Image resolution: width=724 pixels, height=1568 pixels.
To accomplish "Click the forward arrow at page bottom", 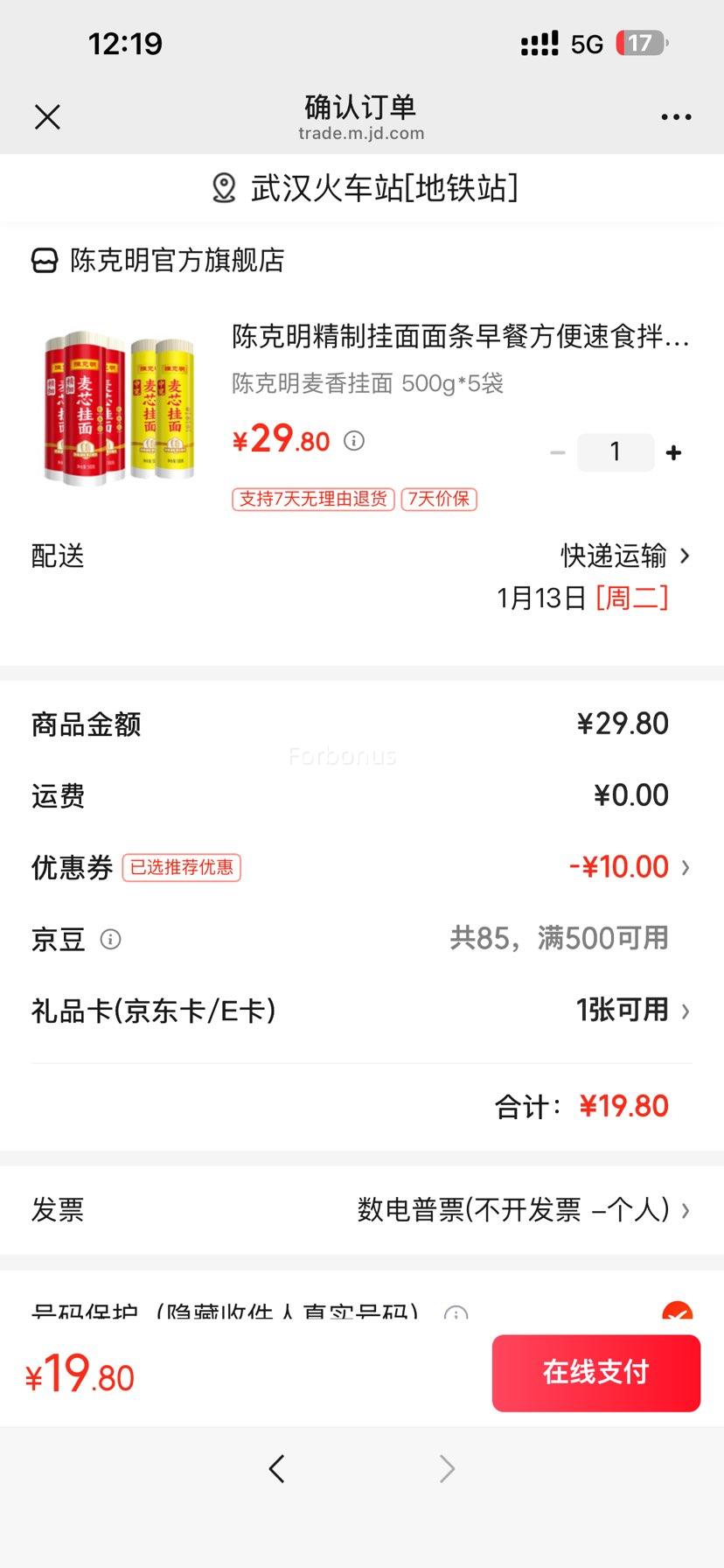I will coord(446,1468).
